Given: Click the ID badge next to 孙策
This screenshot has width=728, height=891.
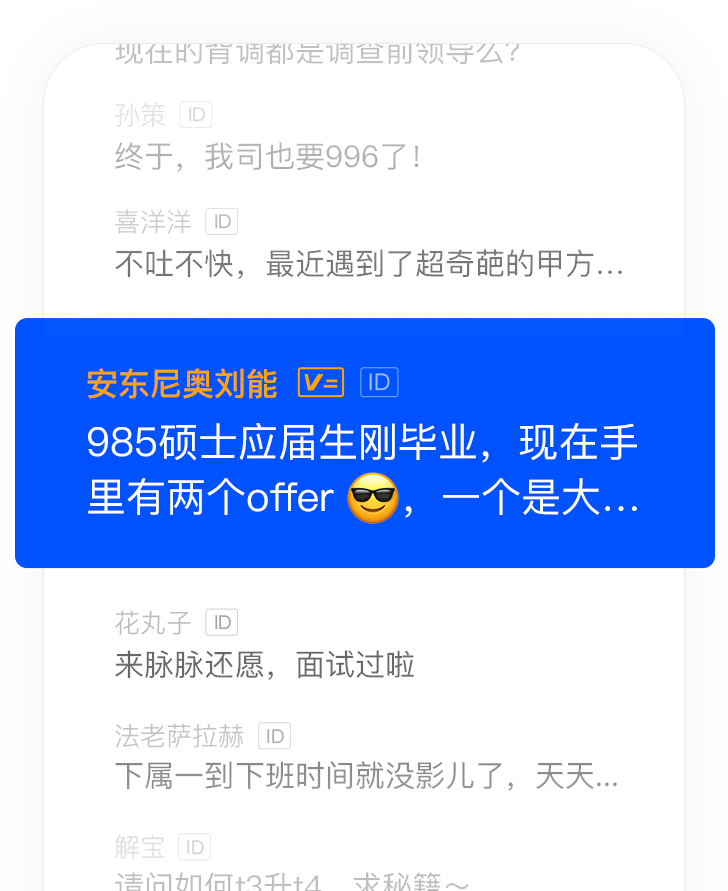Looking at the screenshot, I should point(196,115).
